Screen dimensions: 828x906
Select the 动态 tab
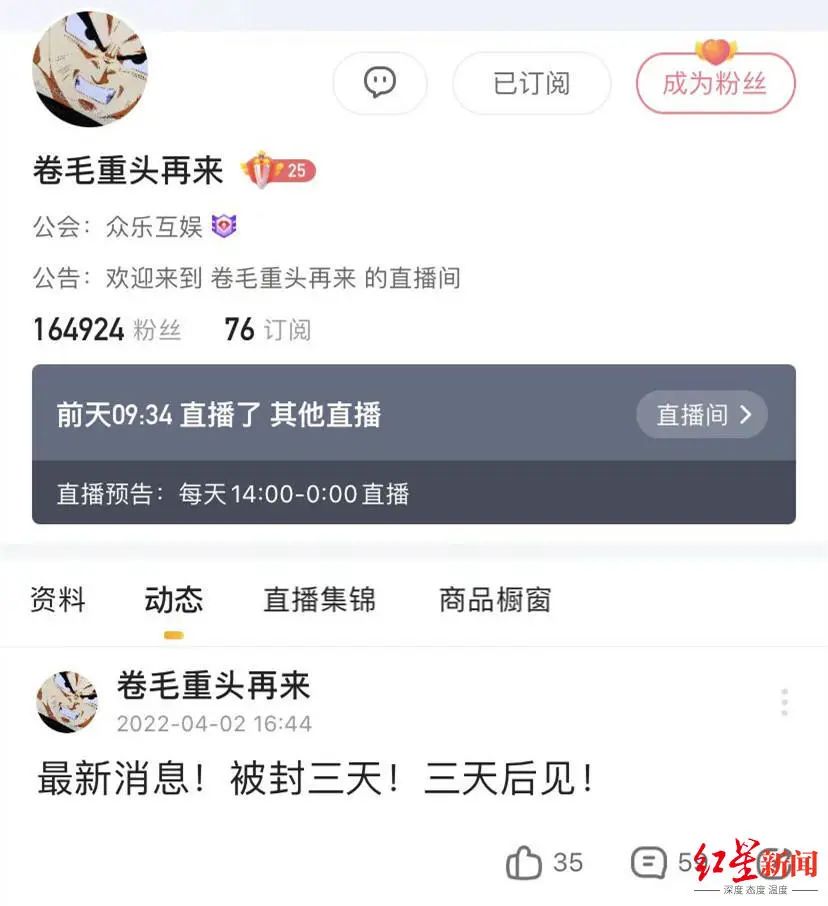(x=173, y=600)
